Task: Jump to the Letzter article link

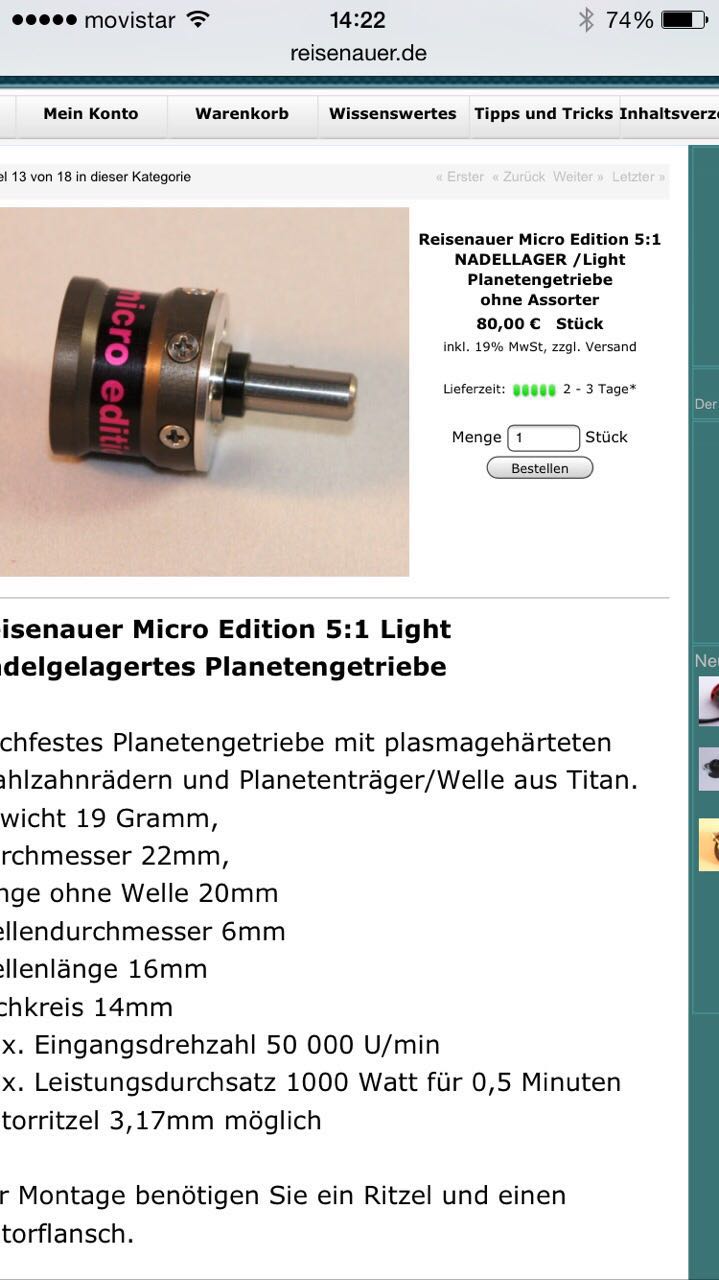Action: coord(636,177)
